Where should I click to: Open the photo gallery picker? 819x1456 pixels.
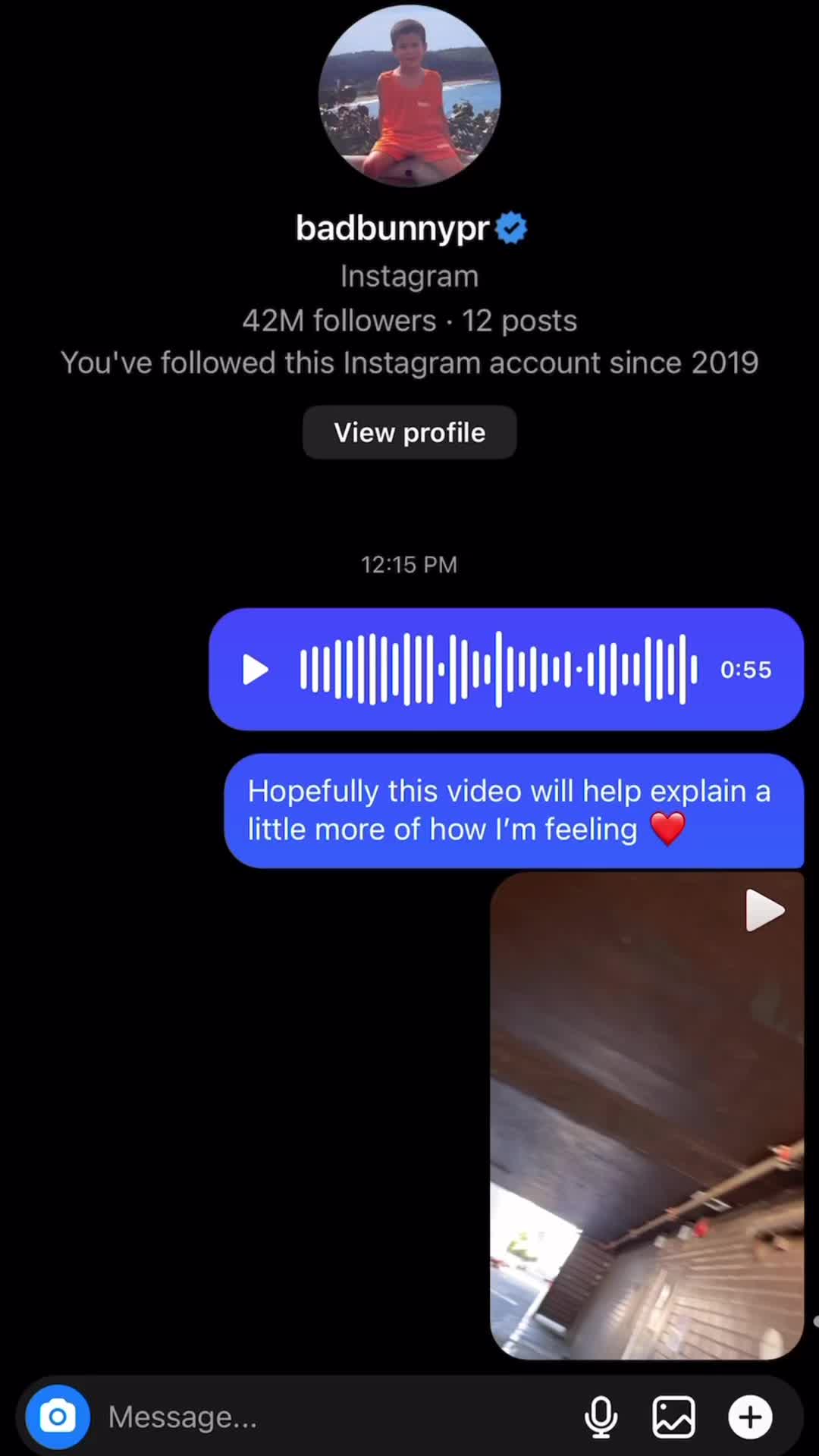pyautogui.click(x=673, y=1417)
